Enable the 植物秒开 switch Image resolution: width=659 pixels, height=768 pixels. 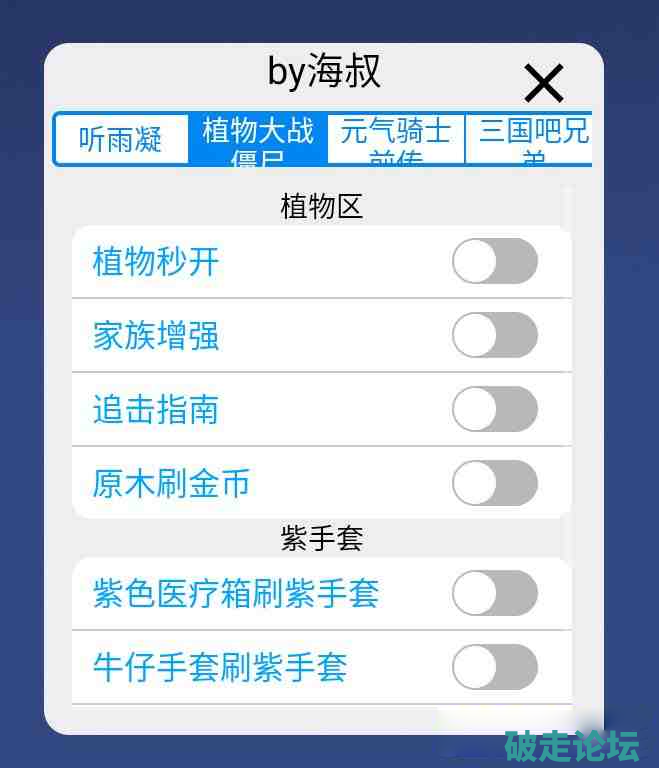point(494,262)
